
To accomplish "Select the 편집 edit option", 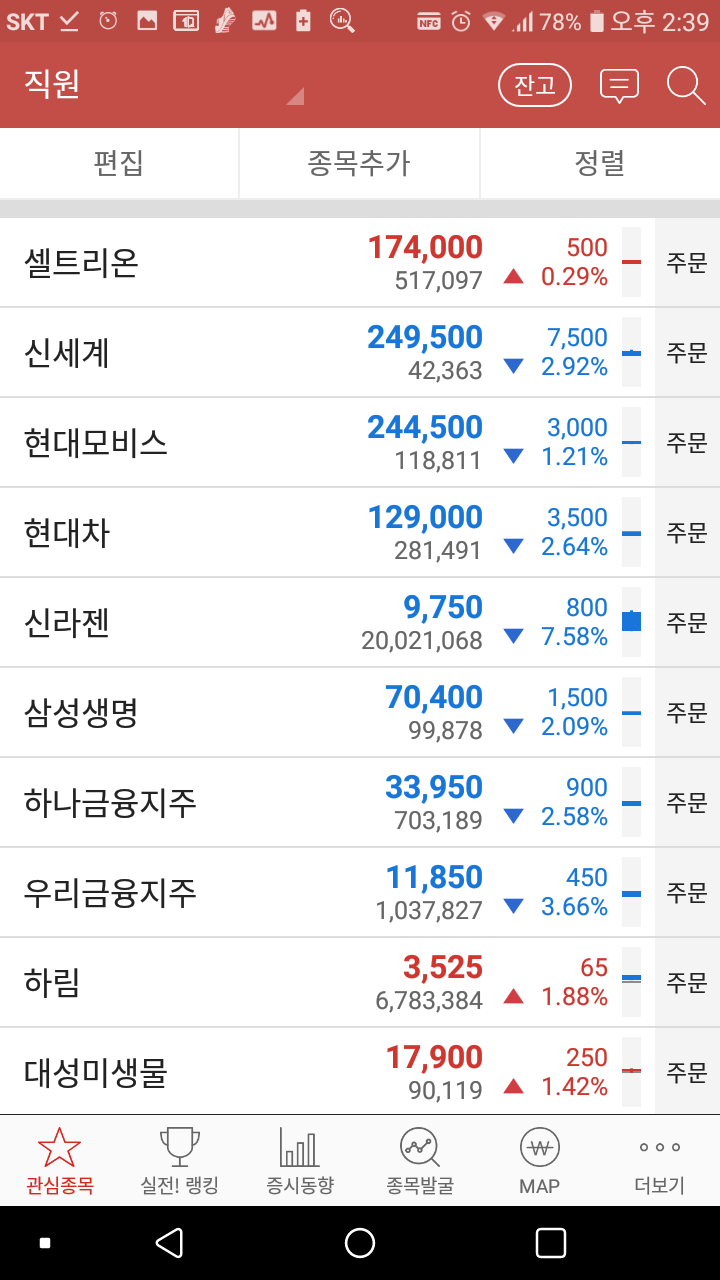I will tap(119, 163).
